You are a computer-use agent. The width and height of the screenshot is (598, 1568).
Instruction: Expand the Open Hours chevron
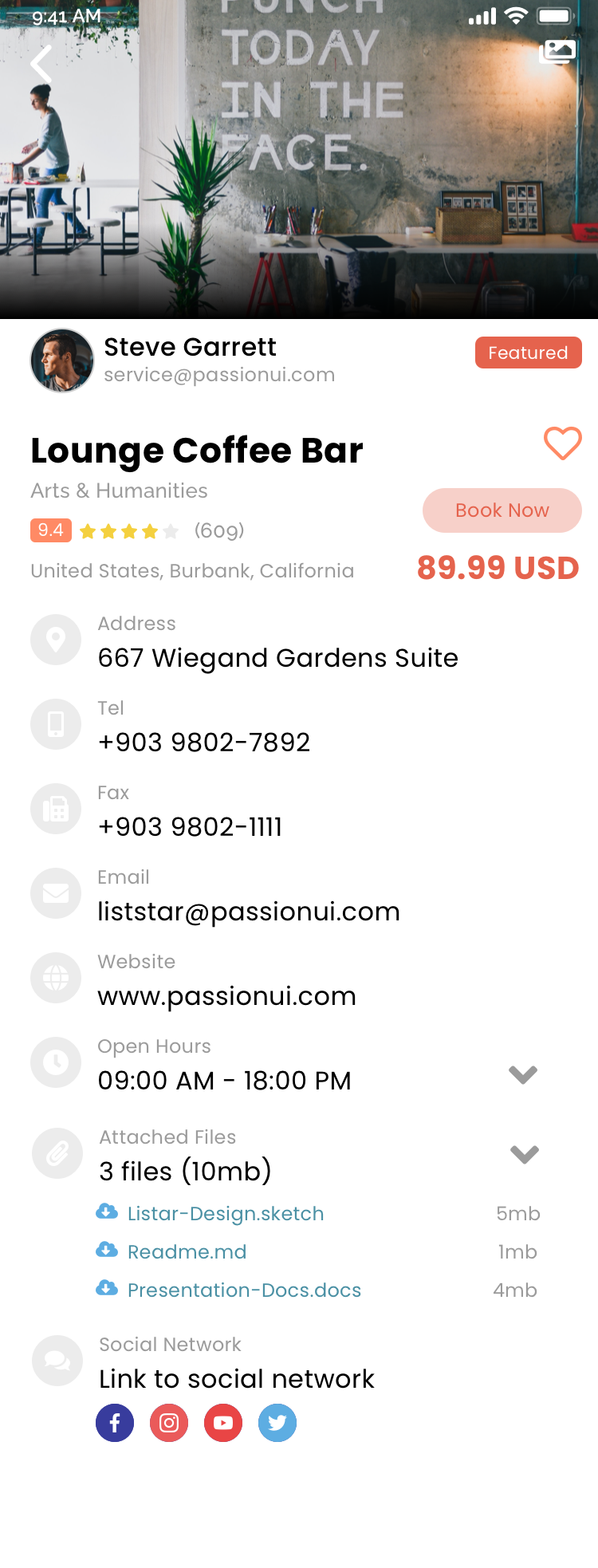pyautogui.click(x=523, y=1074)
